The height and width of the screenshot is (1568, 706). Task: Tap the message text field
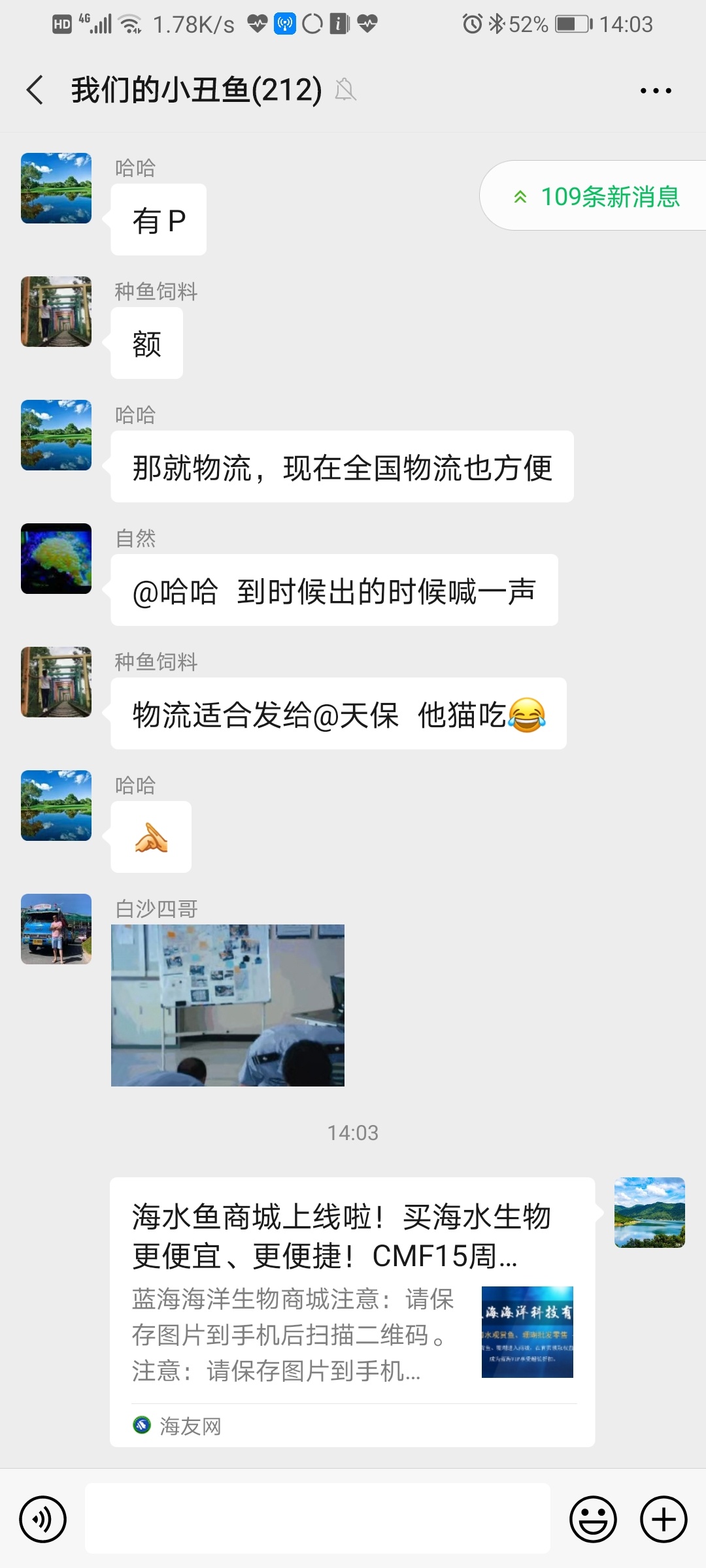(x=318, y=1518)
